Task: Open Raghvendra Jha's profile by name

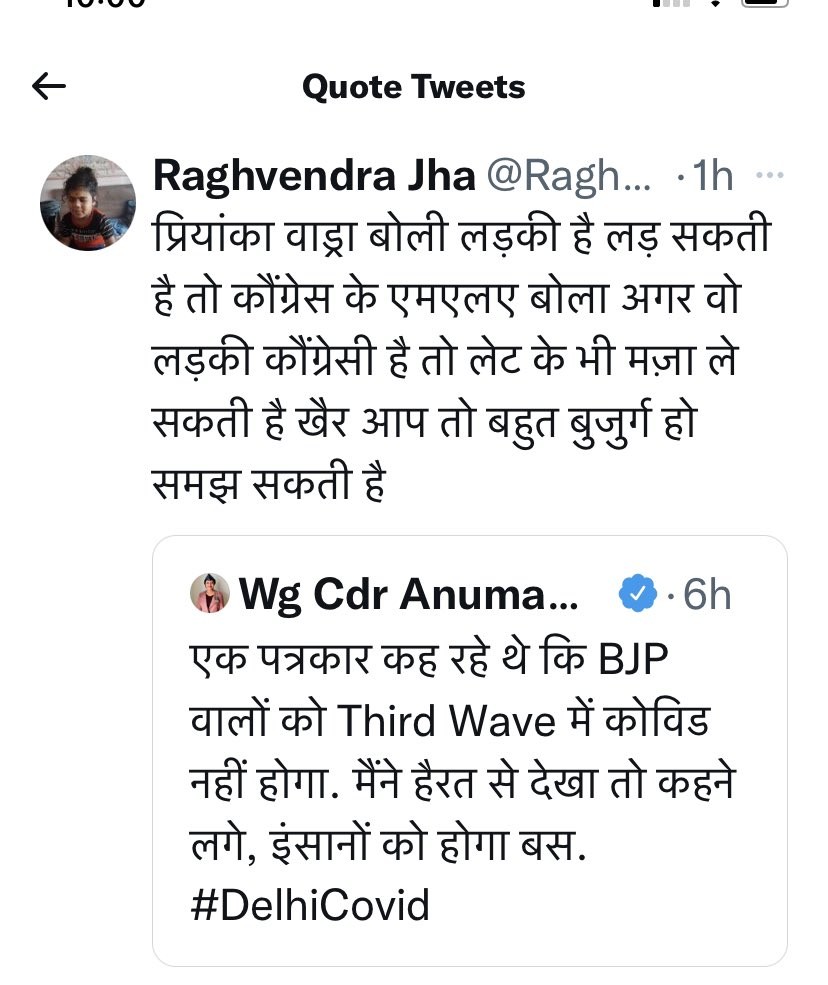Action: [x=314, y=177]
